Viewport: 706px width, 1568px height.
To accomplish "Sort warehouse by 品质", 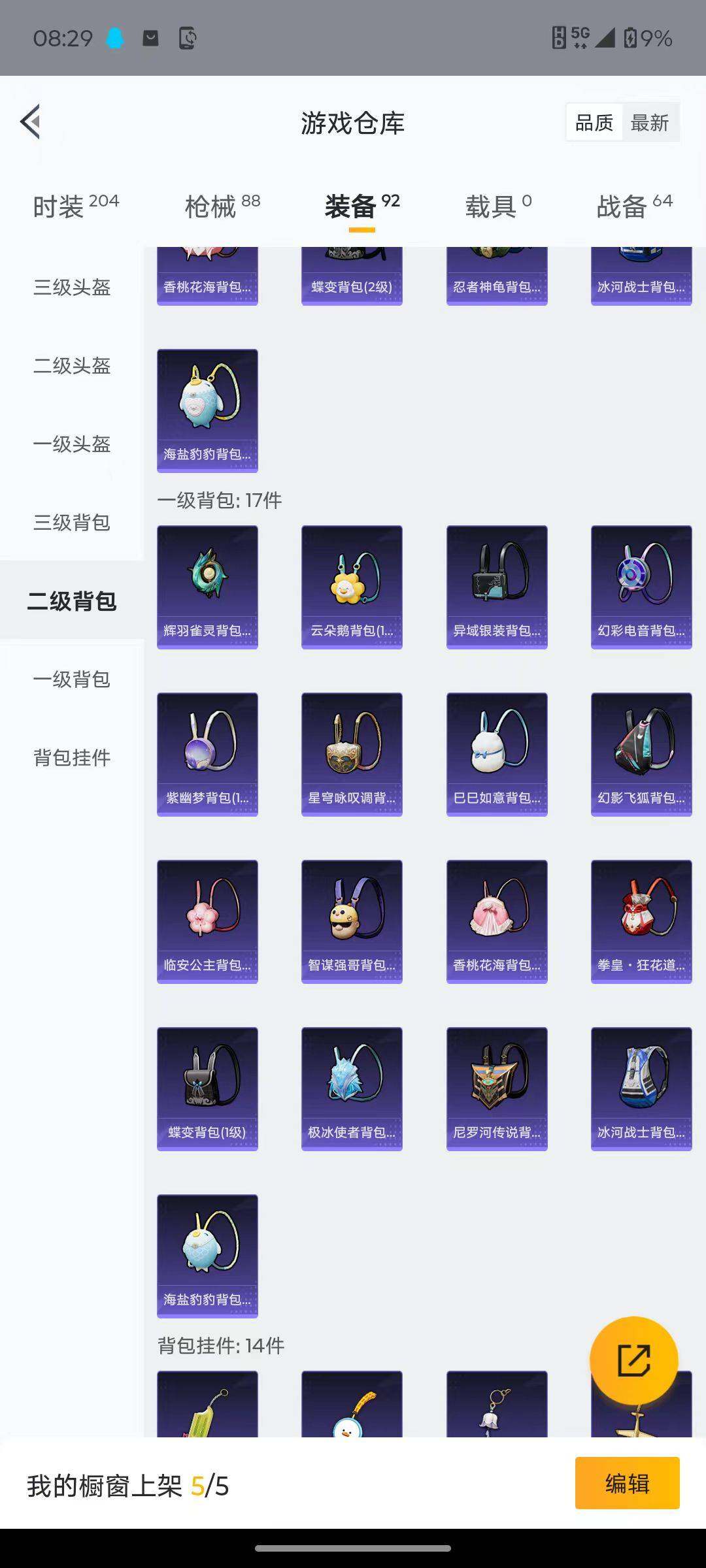I will 594,123.
